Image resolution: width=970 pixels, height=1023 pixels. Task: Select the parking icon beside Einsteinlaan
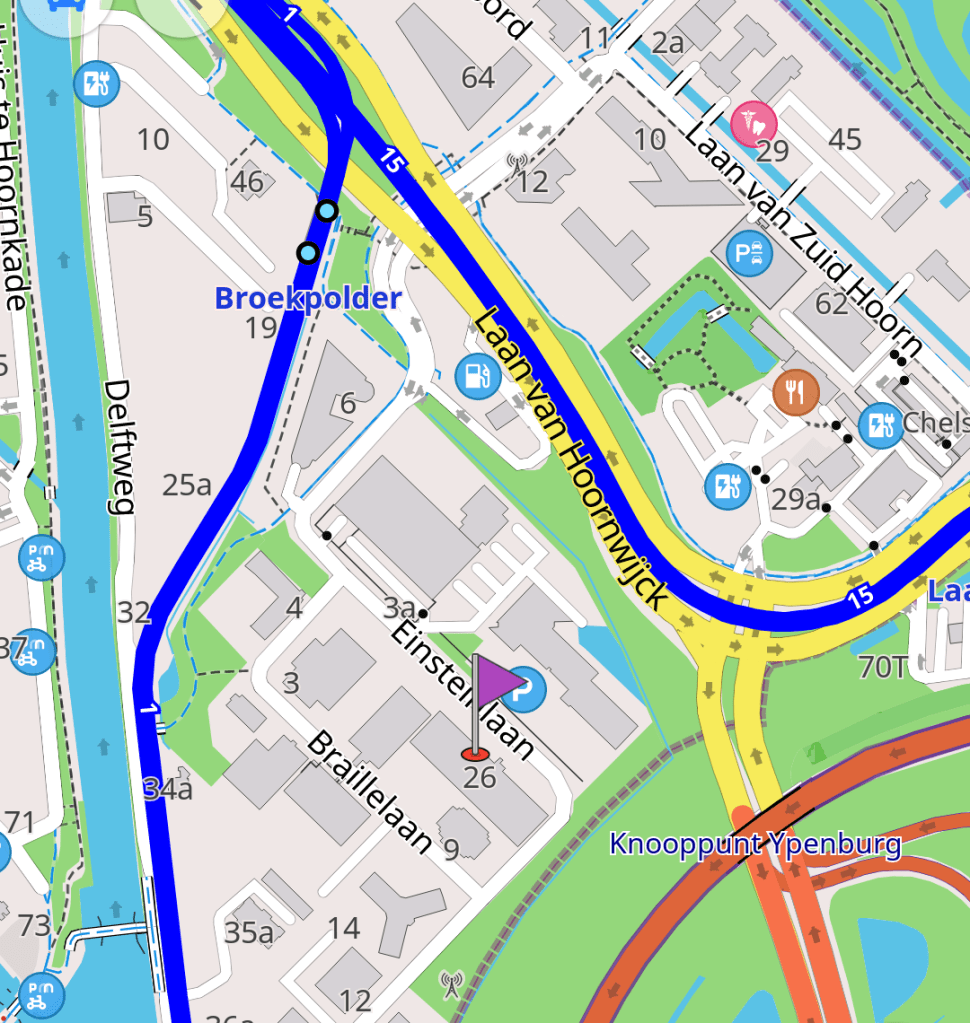pyautogui.click(x=528, y=687)
